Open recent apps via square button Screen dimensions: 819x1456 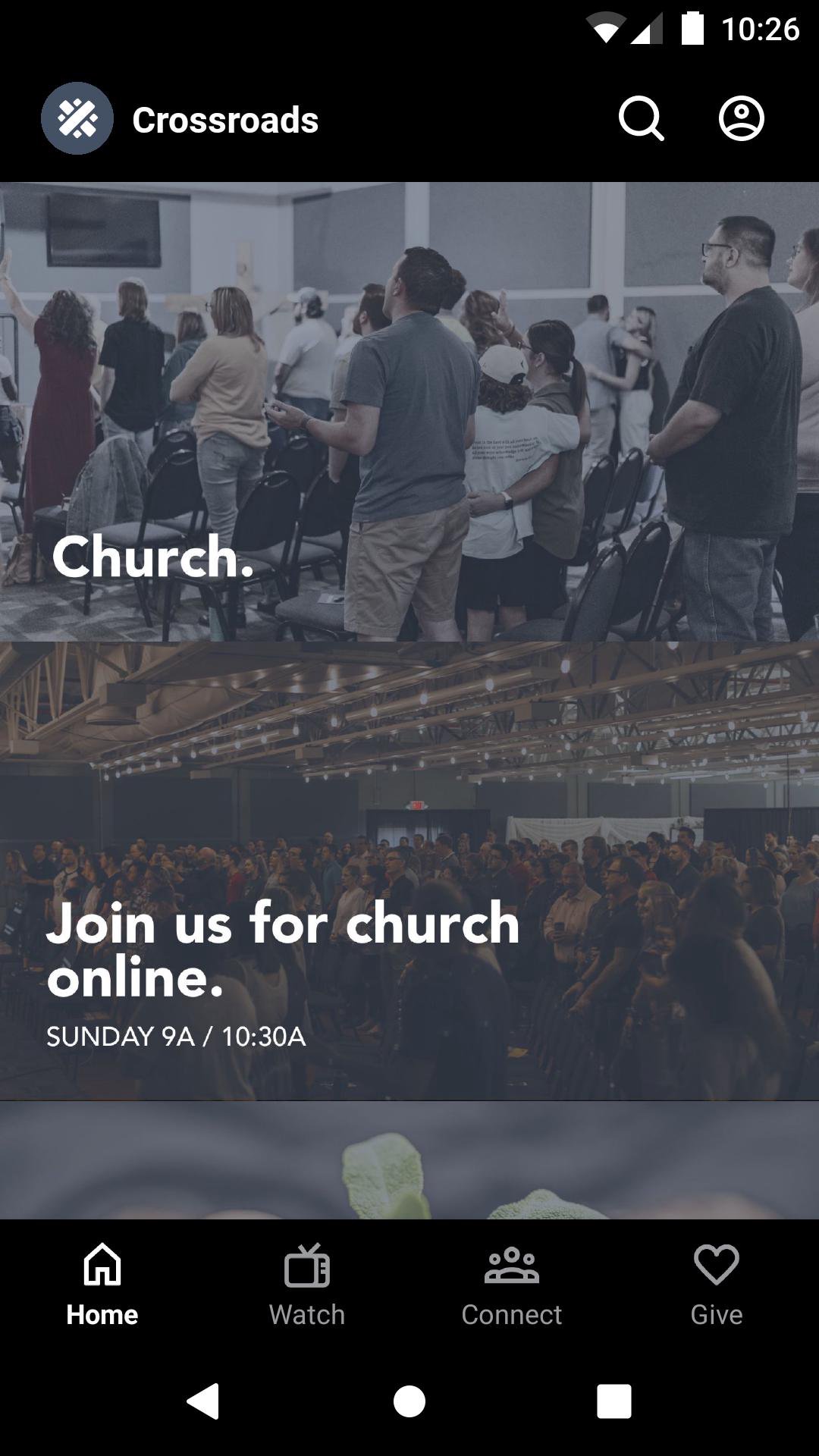coord(613,1401)
